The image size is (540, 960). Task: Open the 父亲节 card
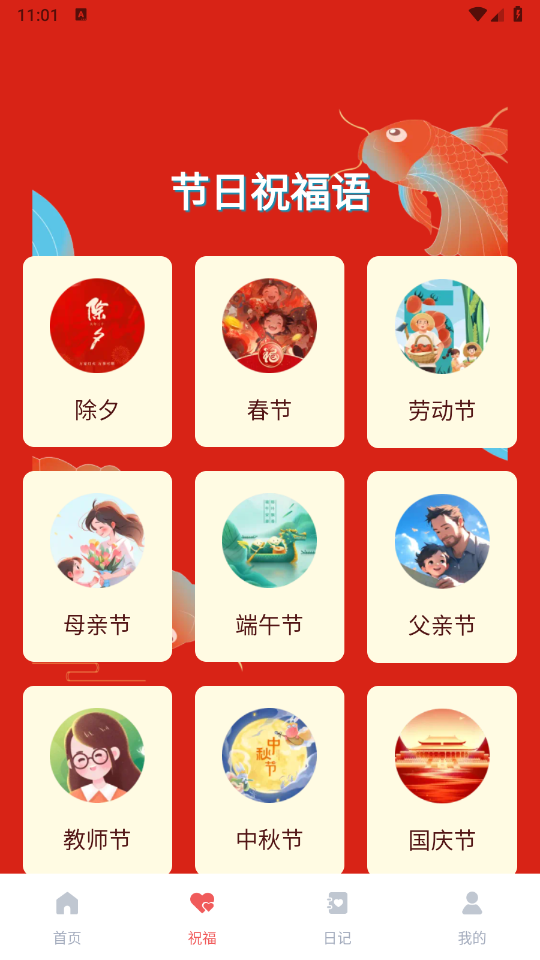coord(441,566)
